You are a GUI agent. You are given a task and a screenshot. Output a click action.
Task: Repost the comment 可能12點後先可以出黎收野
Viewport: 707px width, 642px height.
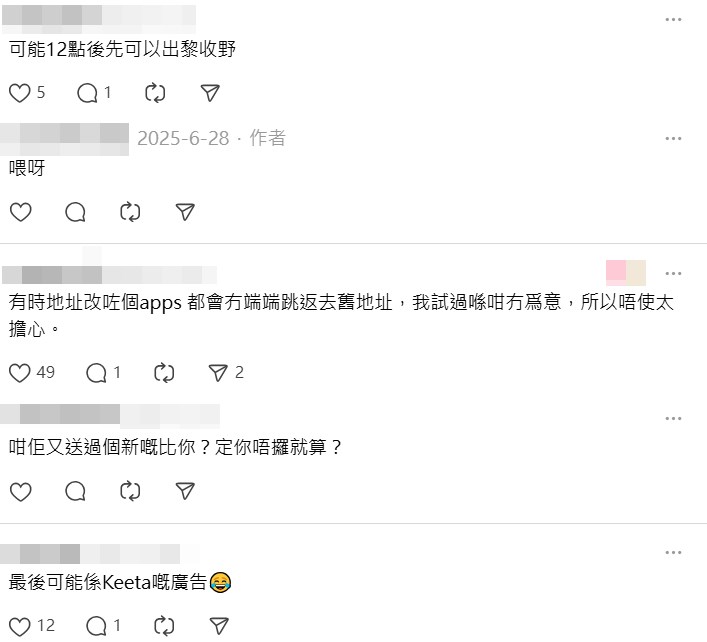tap(154, 93)
